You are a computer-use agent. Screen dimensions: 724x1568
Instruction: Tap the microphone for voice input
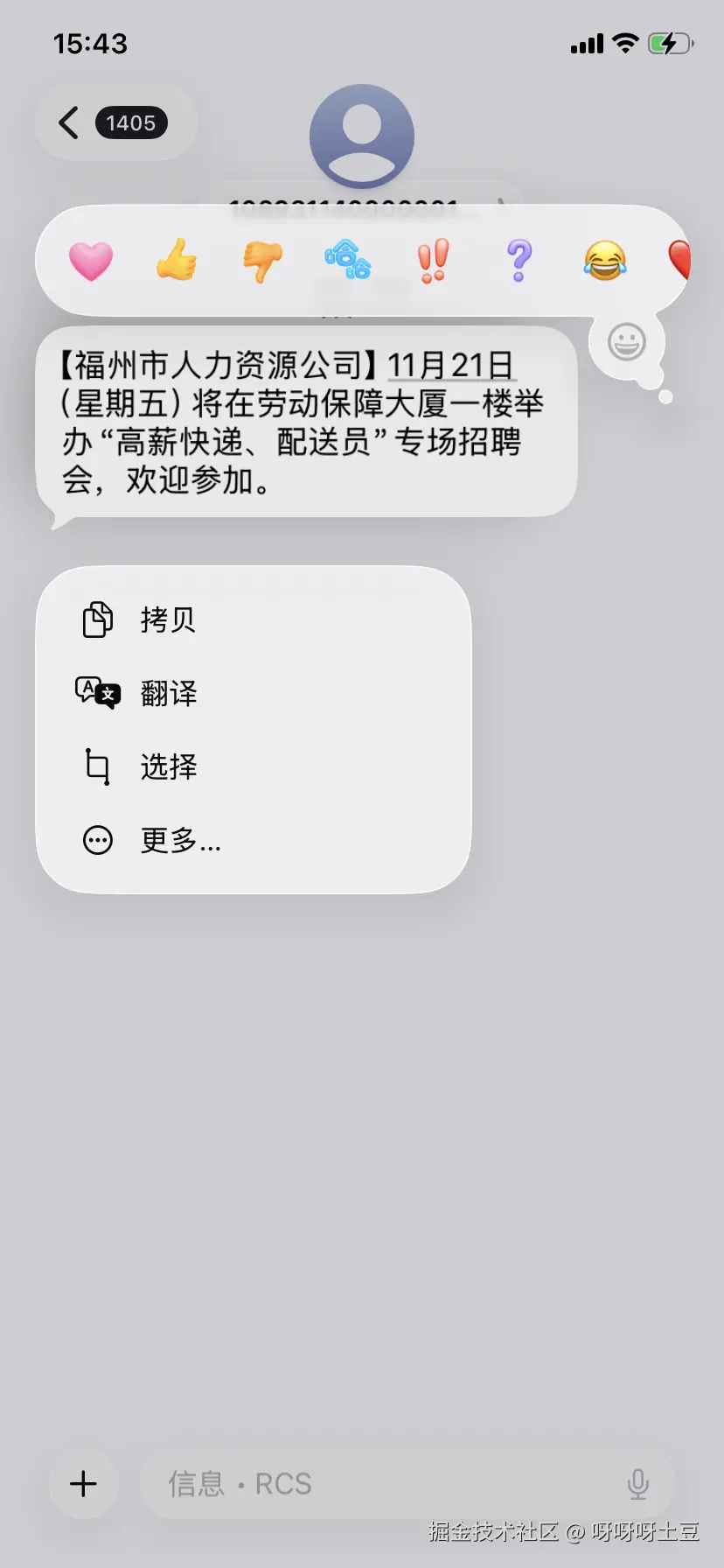point(637,1483)
